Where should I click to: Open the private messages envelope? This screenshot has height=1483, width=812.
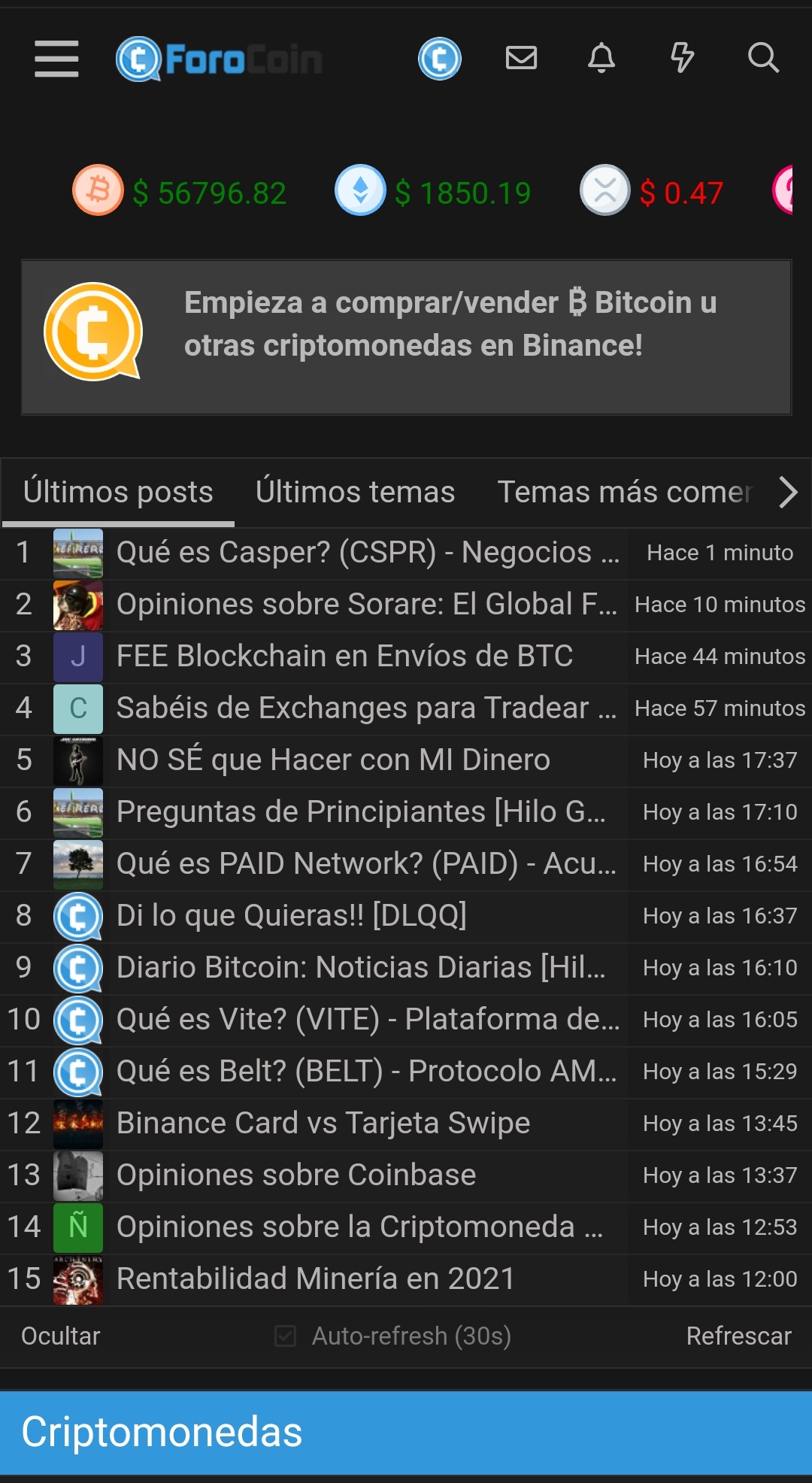coord(521,58)
